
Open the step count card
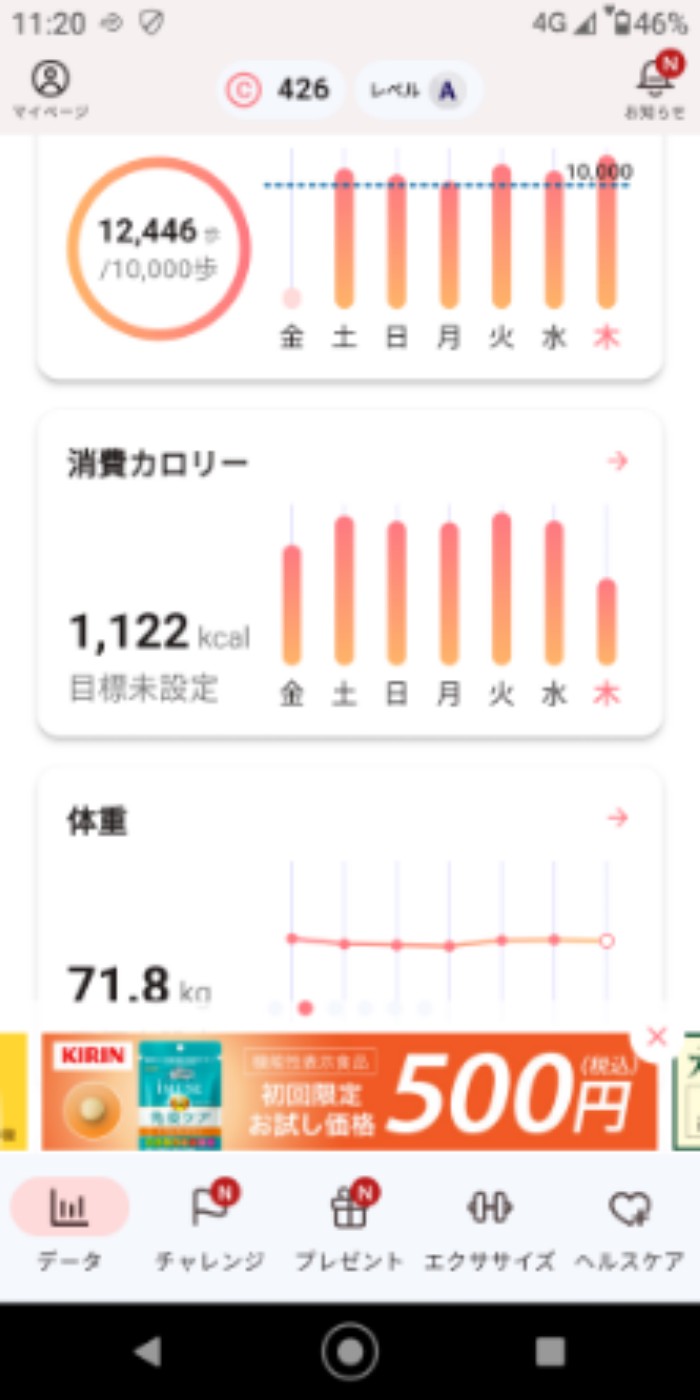point(350,250)
